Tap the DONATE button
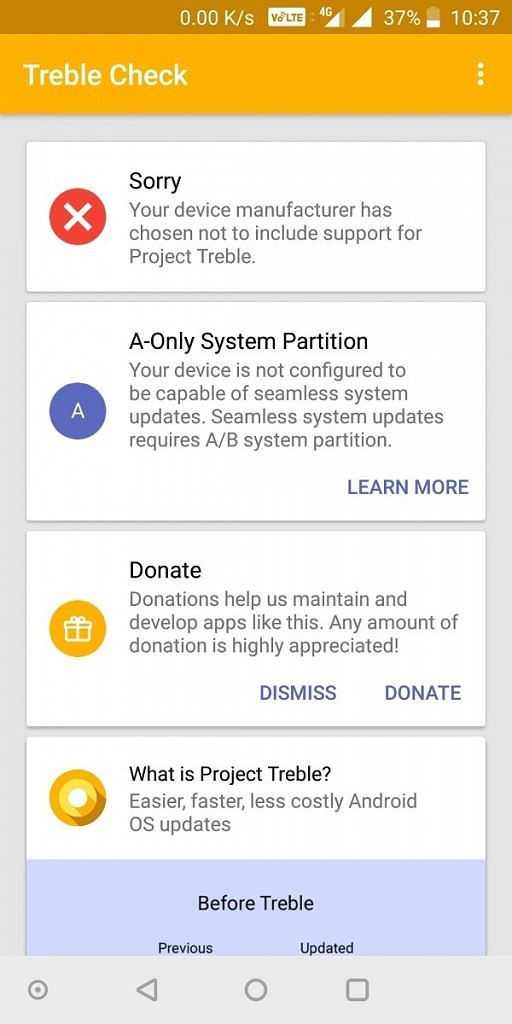The width and height of the screenshot is (512, 1024). click(x=423, y=693)
